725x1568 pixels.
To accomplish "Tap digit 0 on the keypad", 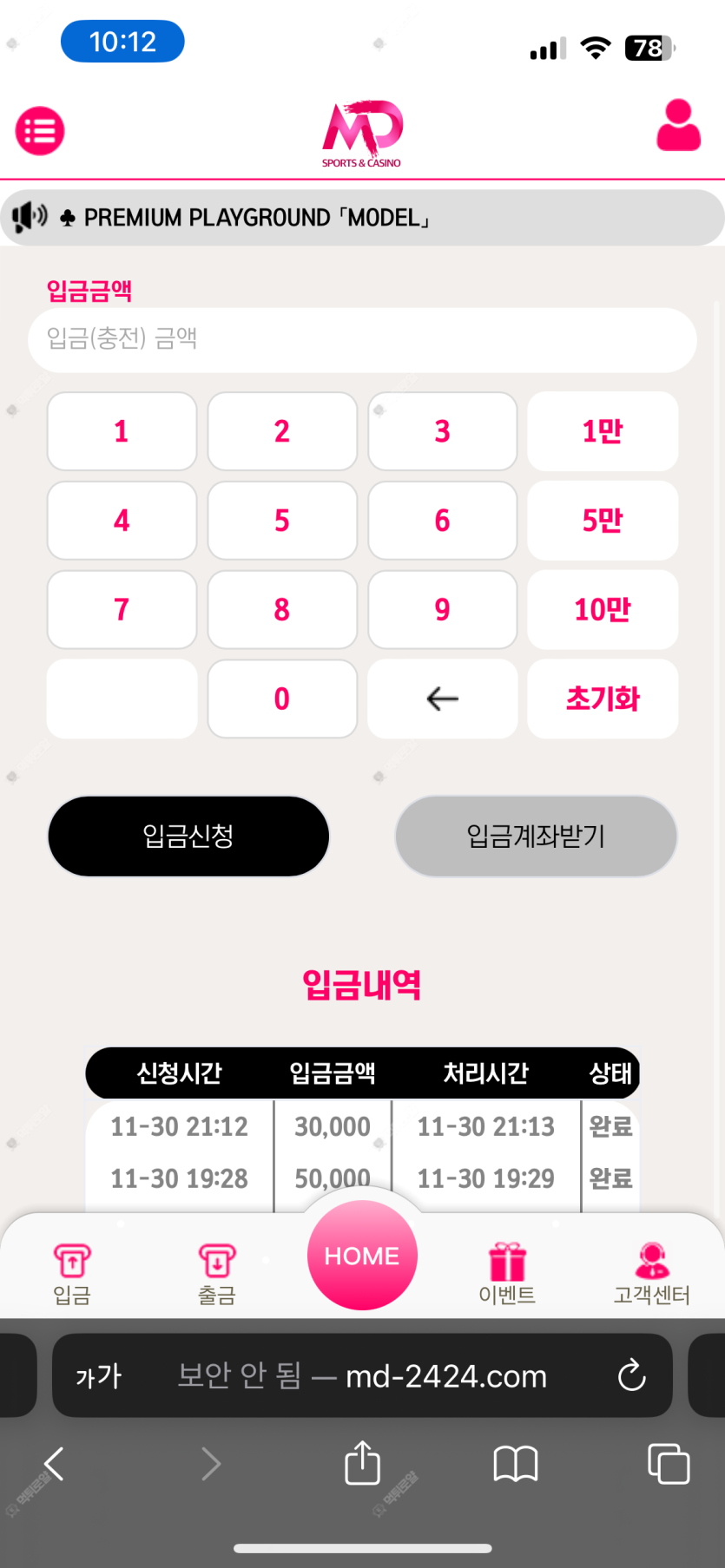I will tap(282, 699).
